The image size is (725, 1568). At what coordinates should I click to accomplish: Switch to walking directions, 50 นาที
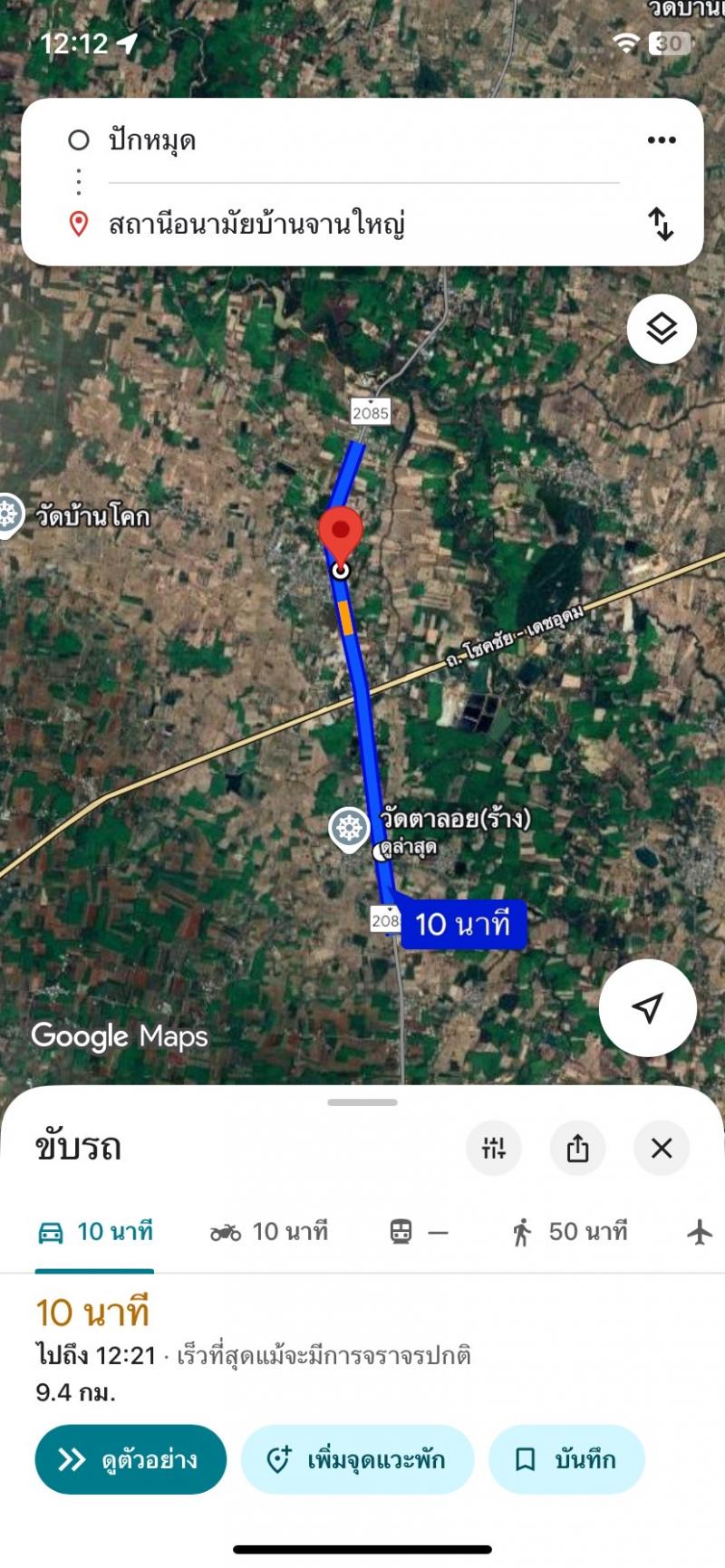(x=570, y=1232)
